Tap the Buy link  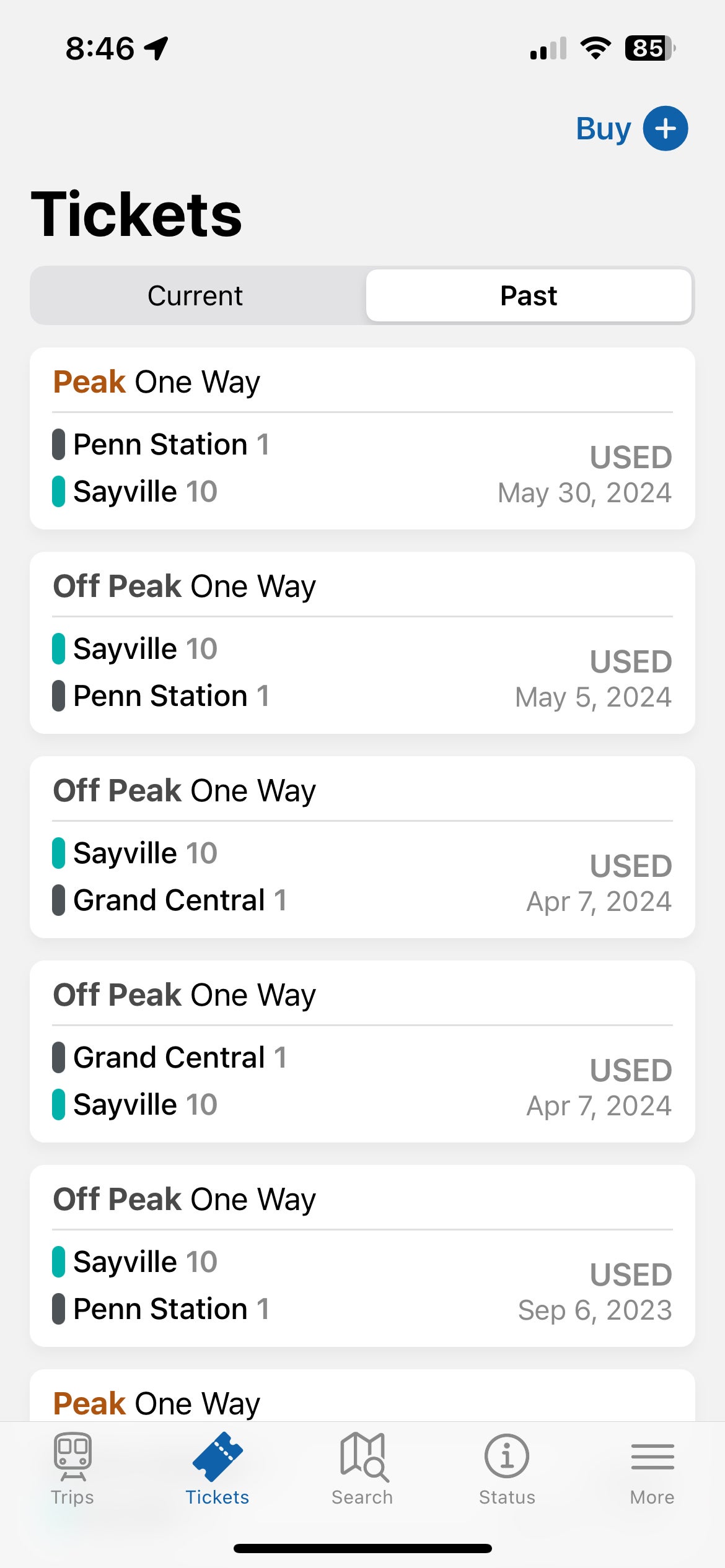tap(603, 128)
